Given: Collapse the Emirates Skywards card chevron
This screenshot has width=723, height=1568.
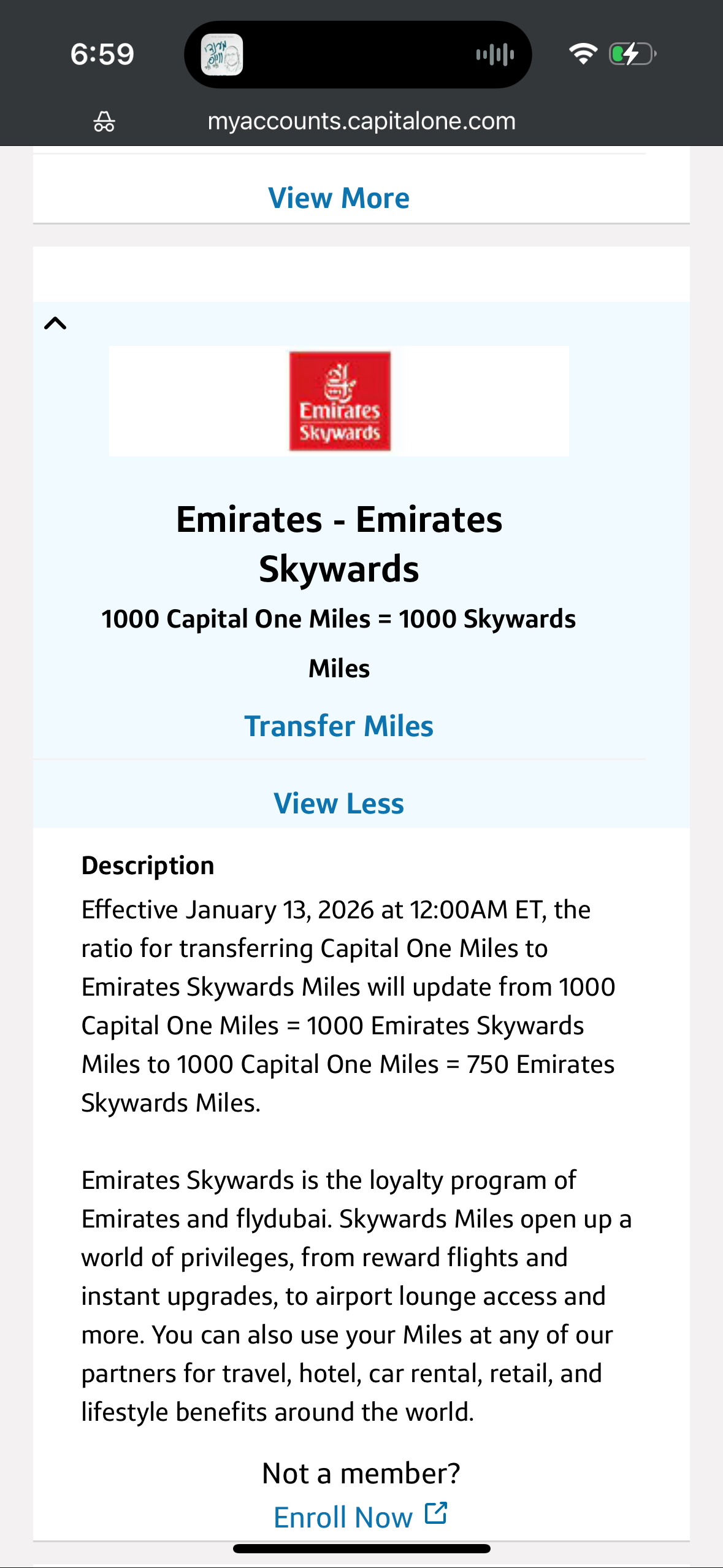Looking at the screenshot, I should 55,323.
